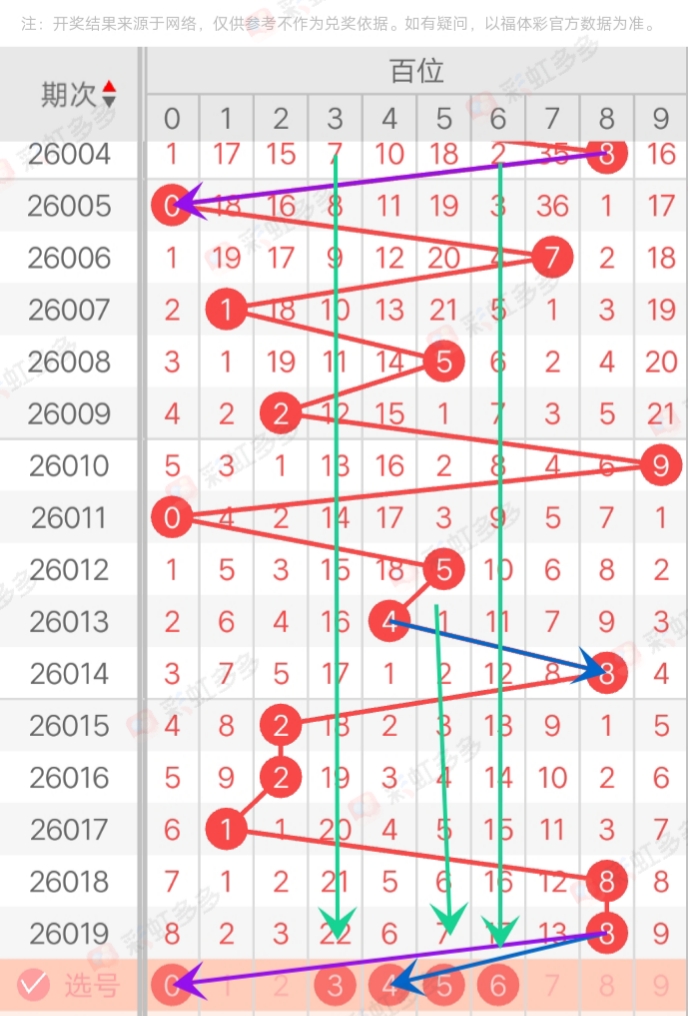Select number 9 in the 选号 row
Screen dimensions: 688x1016
tap(661, 986)
